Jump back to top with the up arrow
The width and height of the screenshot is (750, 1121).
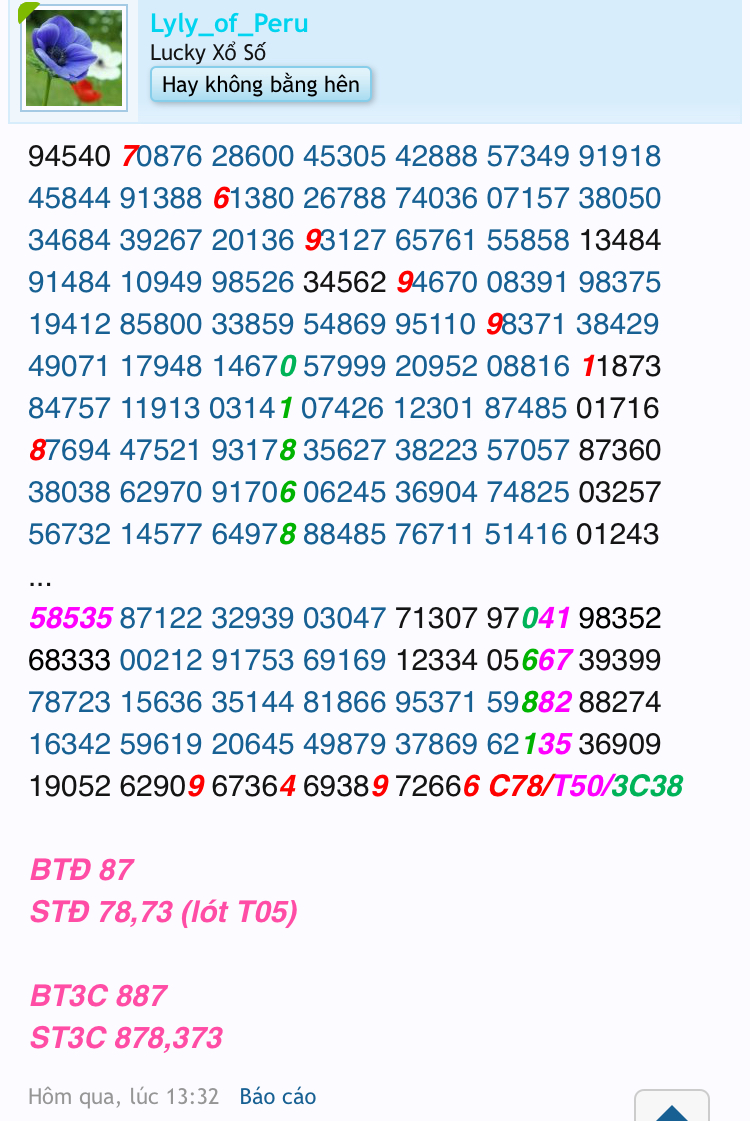pos(671,1109)
